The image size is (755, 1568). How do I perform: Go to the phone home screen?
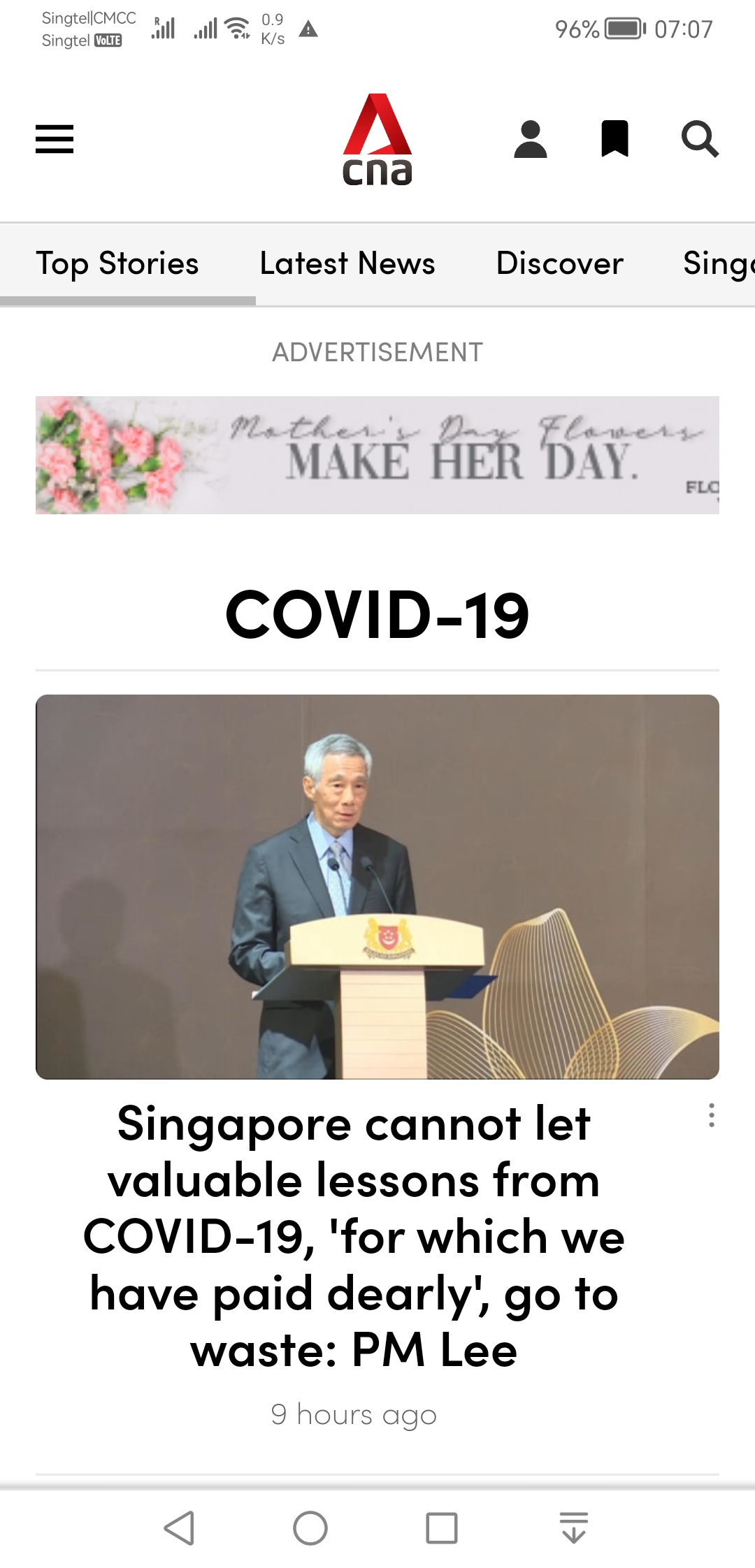pyautogui.click(x=310, y=1527)
